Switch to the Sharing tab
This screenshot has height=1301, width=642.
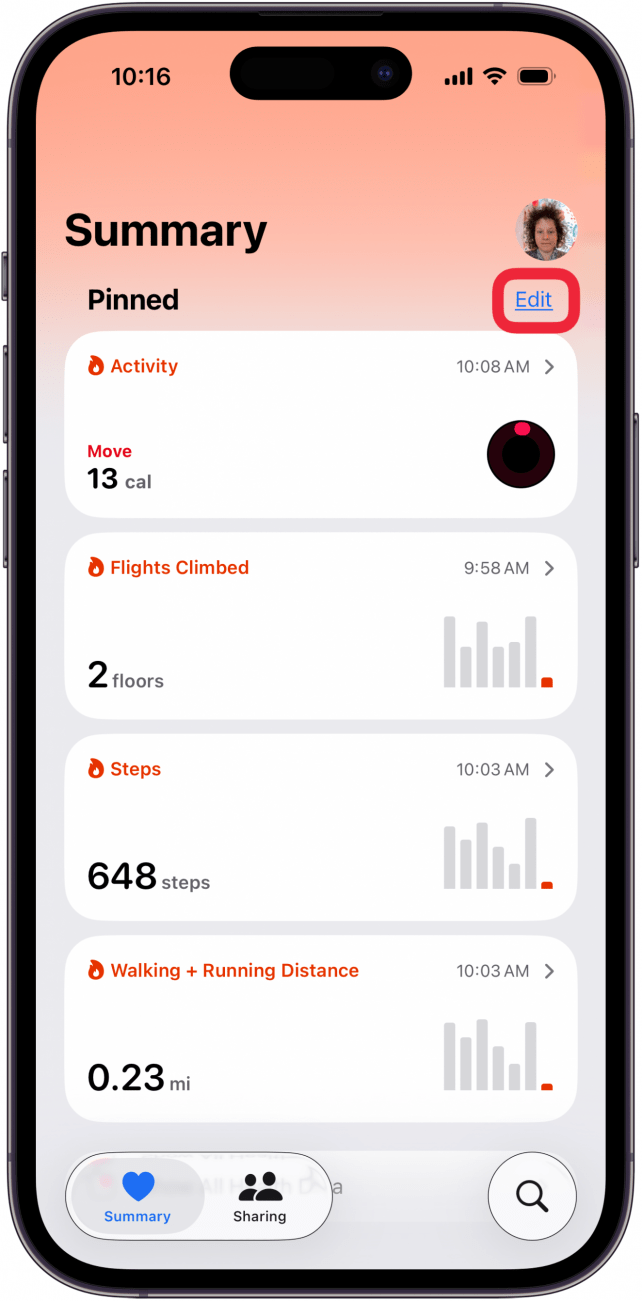coord(260,1196)
